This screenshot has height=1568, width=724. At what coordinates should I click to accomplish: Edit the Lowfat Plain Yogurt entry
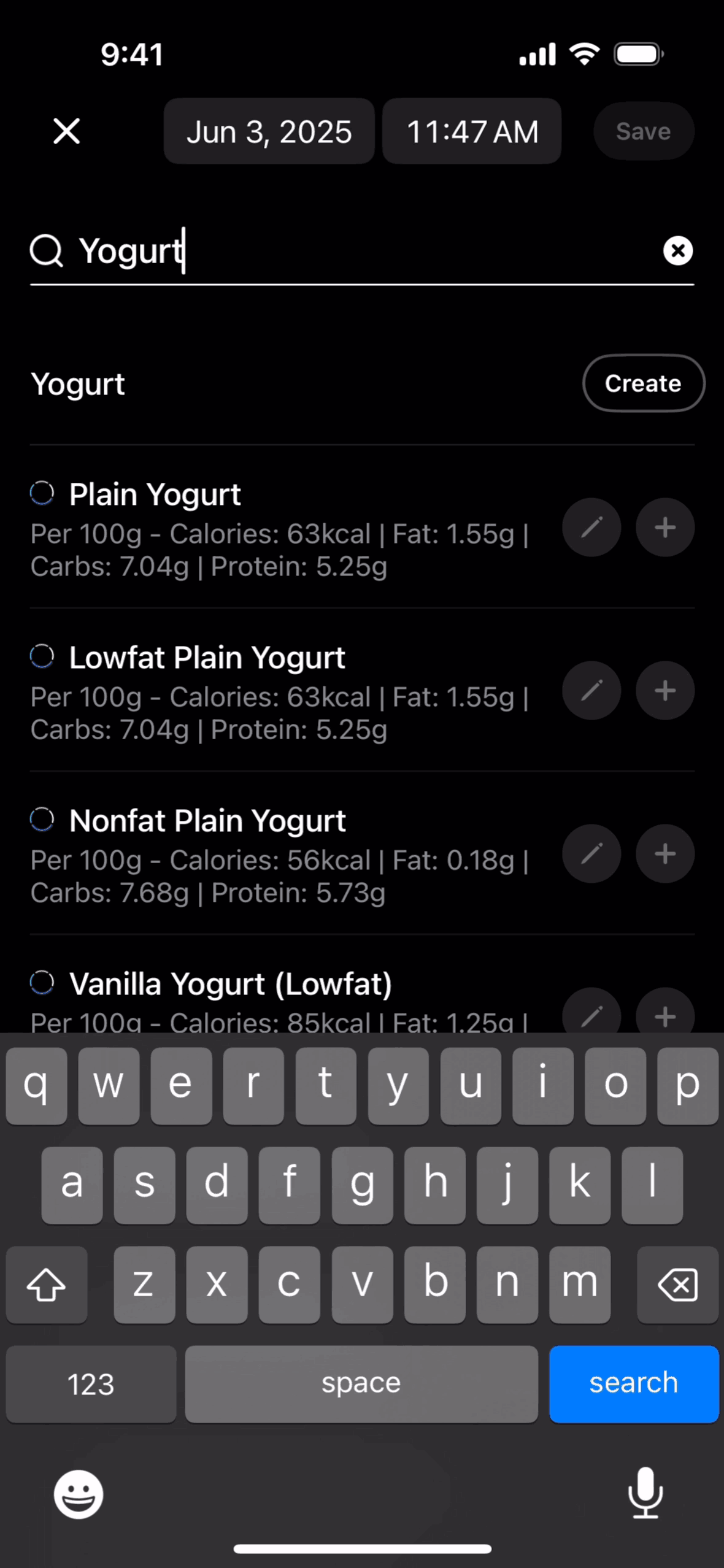(591, 691)
